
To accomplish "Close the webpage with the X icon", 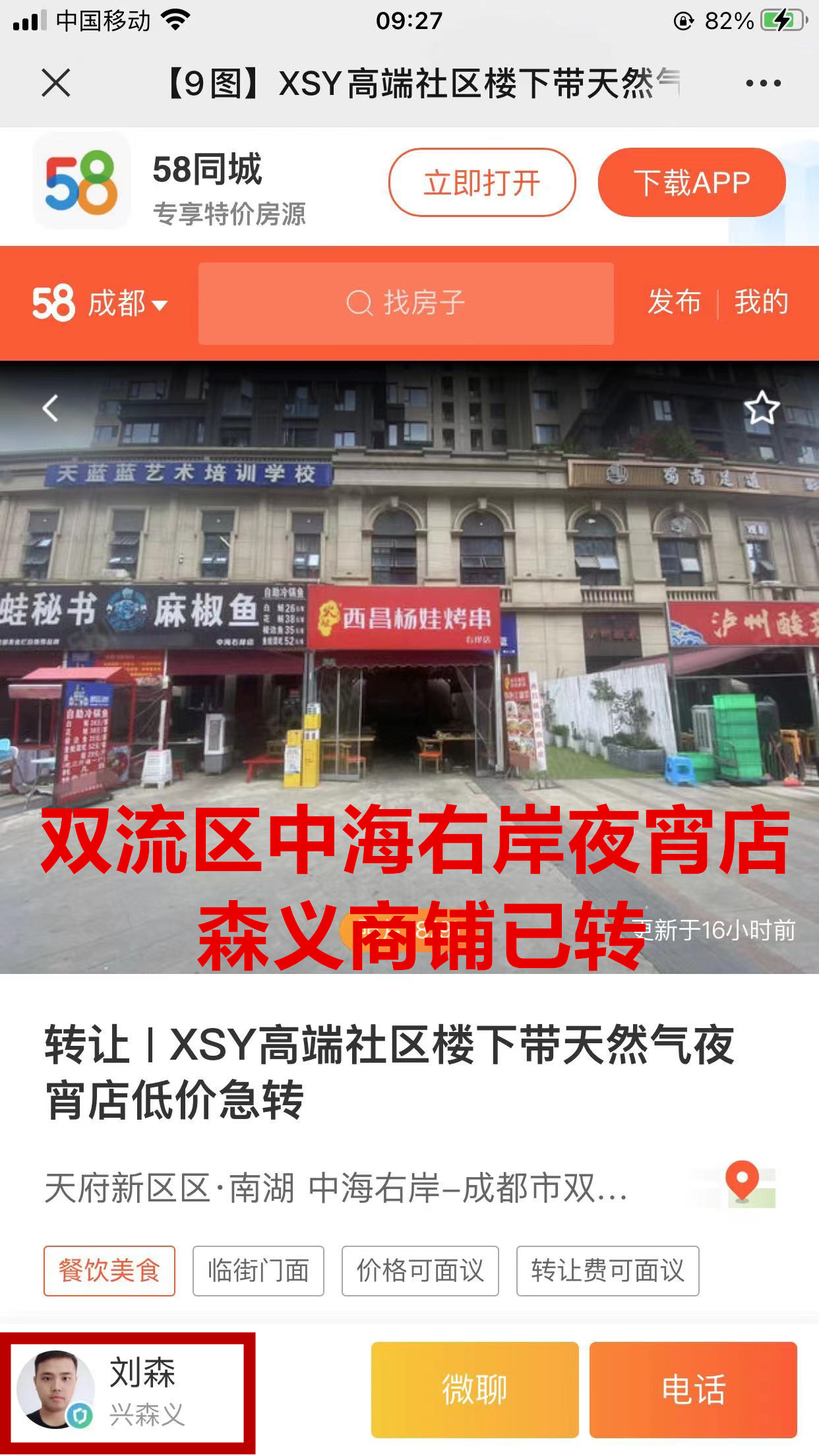I will tap(55, 83).
